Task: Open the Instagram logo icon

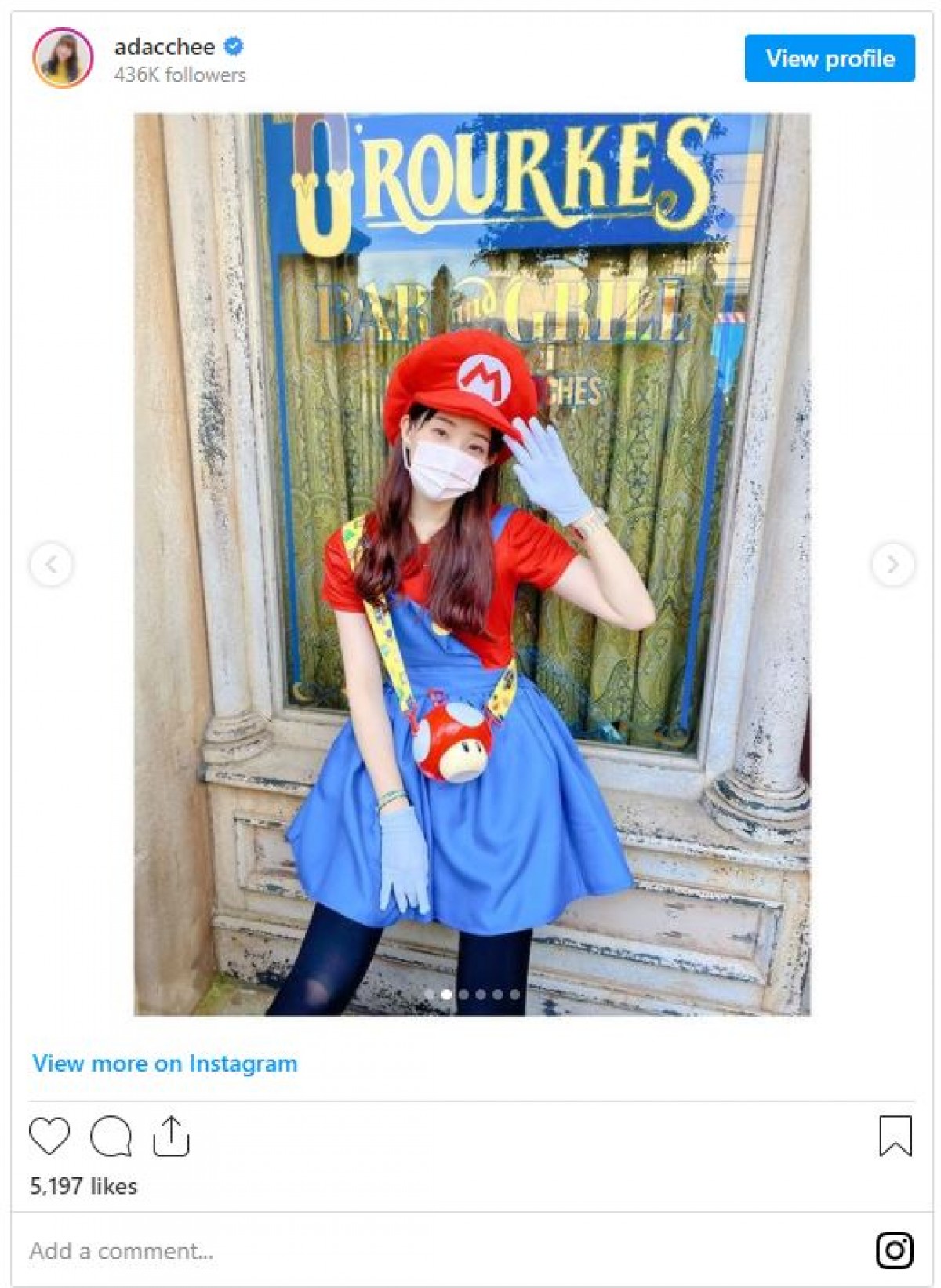Action: (x=895, y=1250)
